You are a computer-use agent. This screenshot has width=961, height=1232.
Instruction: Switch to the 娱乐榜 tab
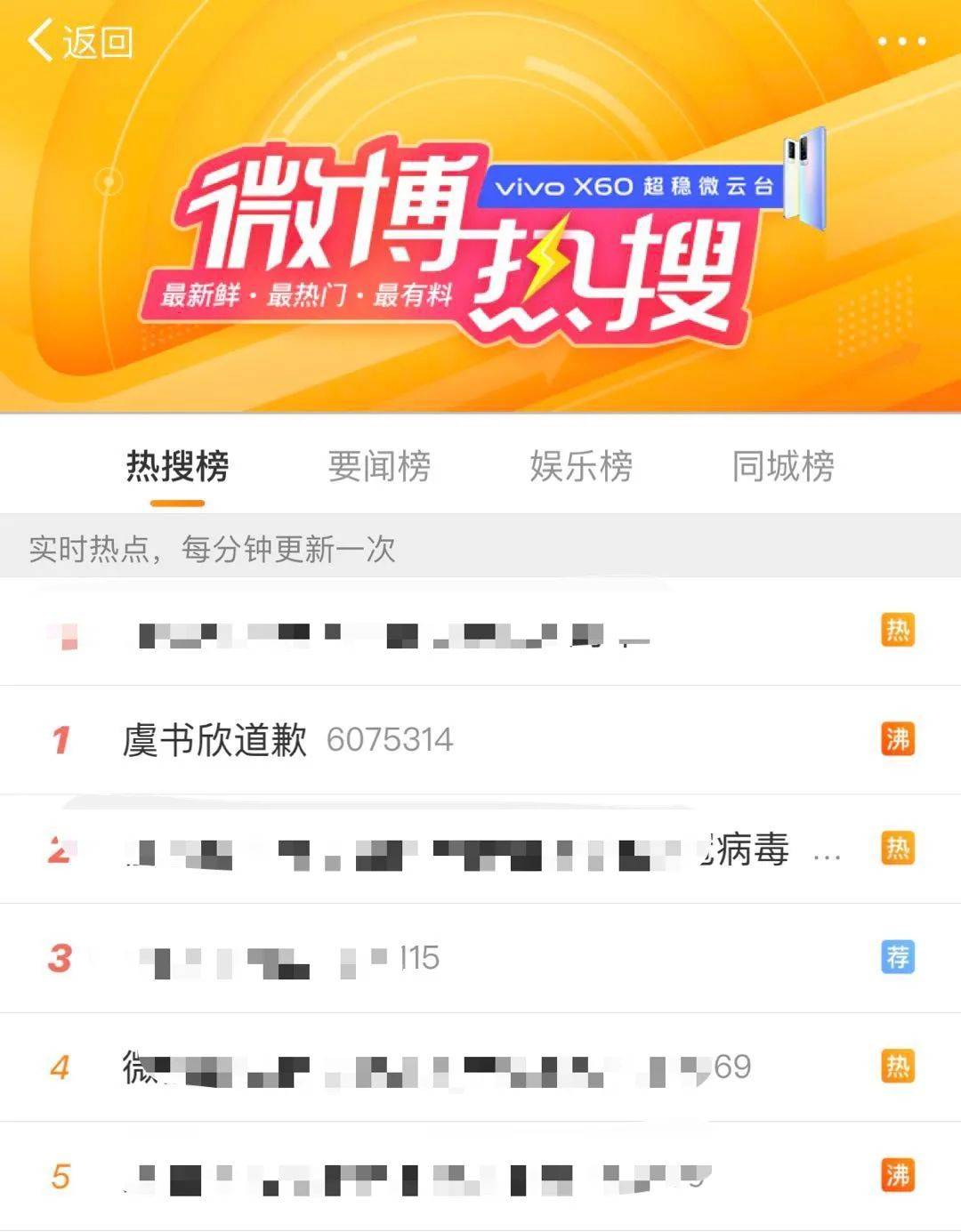pyautogui.click(x=581, y=466)
